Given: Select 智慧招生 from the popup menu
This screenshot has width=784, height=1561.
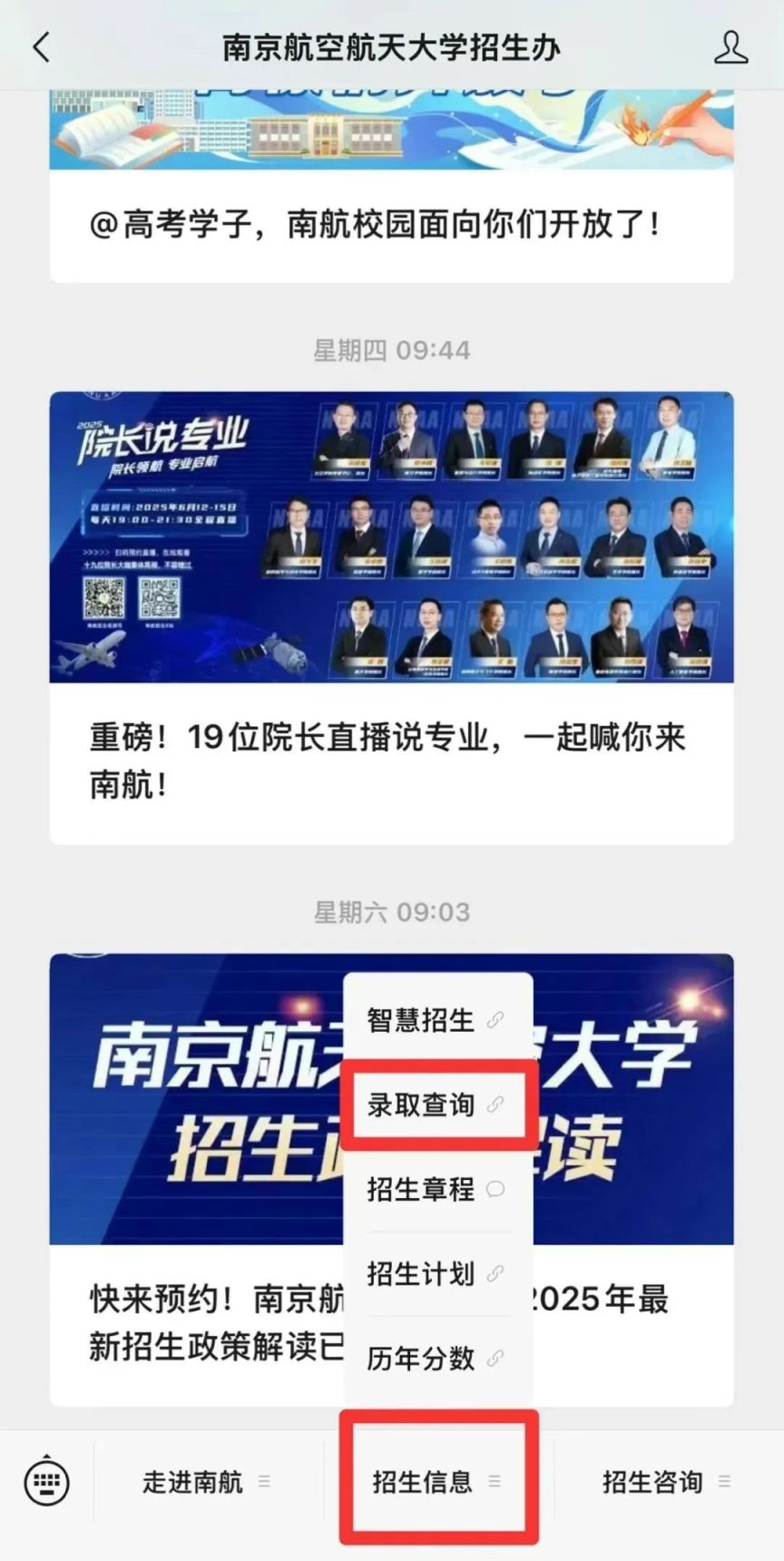Looking at the screenshot, I should [x=437, y=1020].
